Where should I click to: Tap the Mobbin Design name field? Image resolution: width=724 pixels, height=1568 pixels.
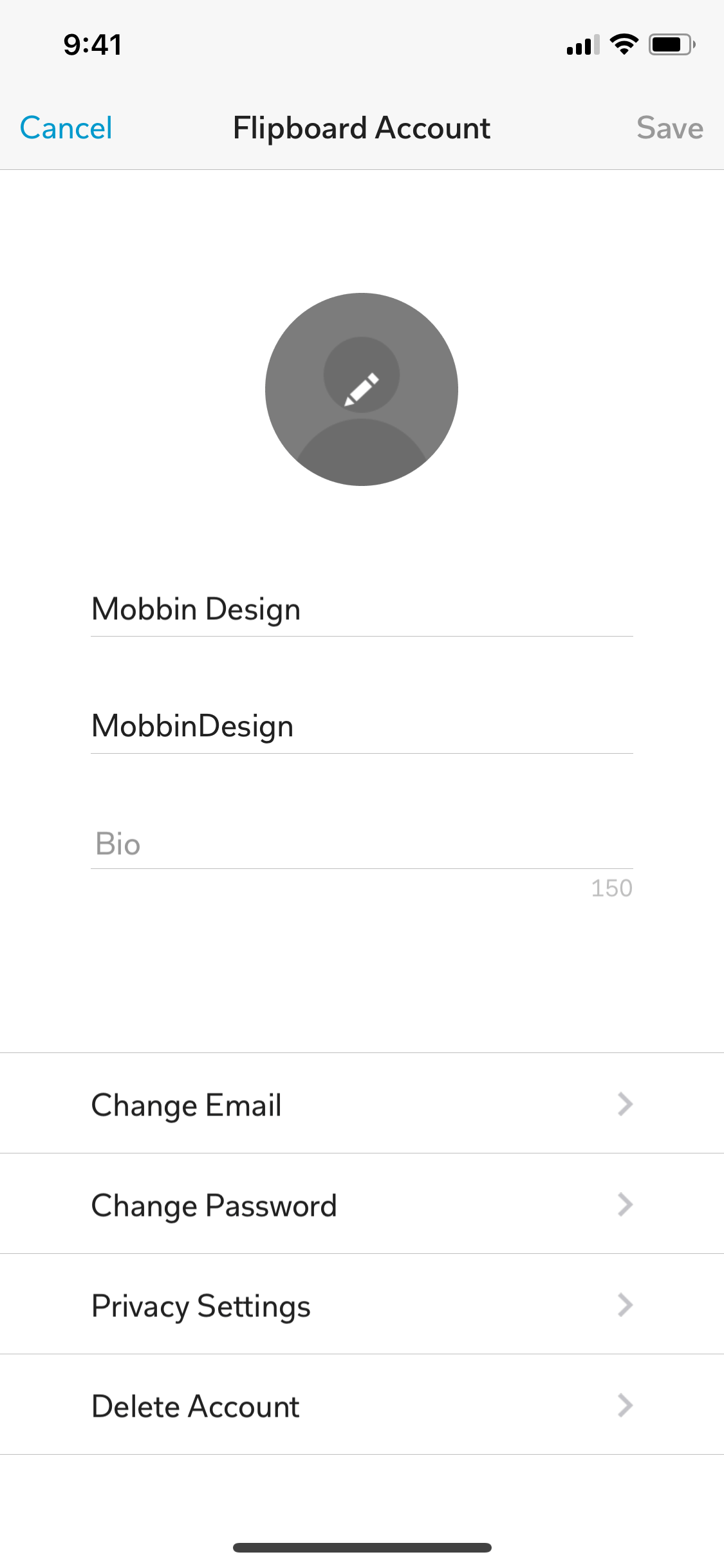[362, 609]
